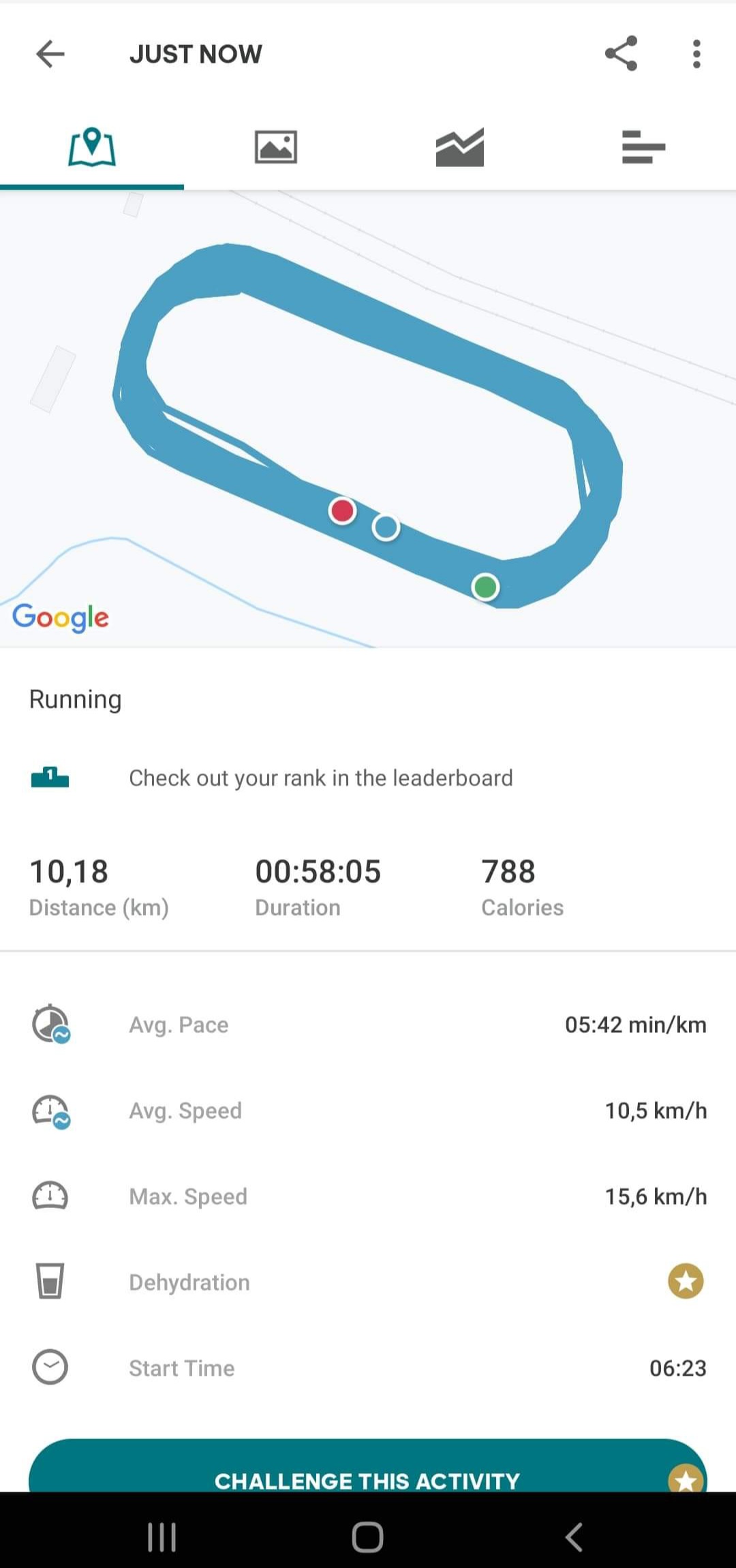Switch to the laps list tab
Screen dimensions: 736x1568
[x=643, y=147]
